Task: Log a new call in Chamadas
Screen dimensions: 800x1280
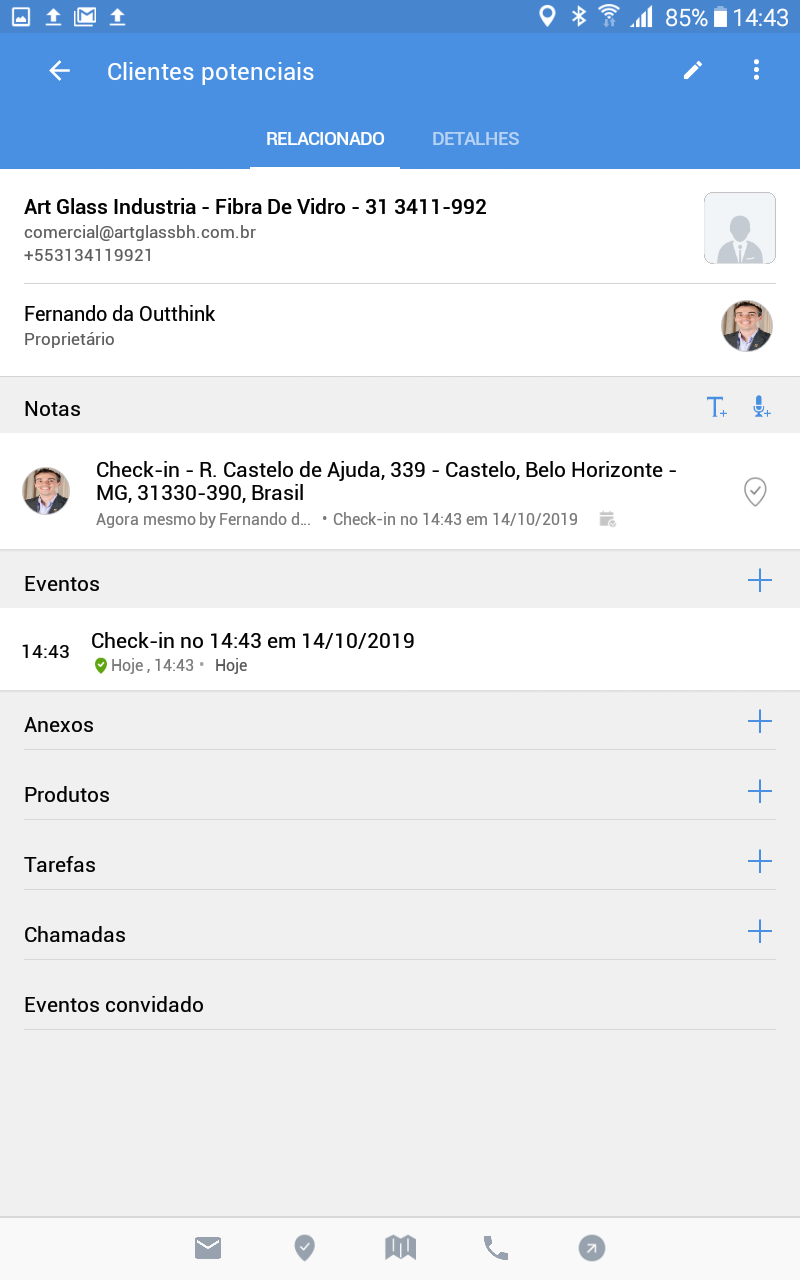Action: point(760,932)
